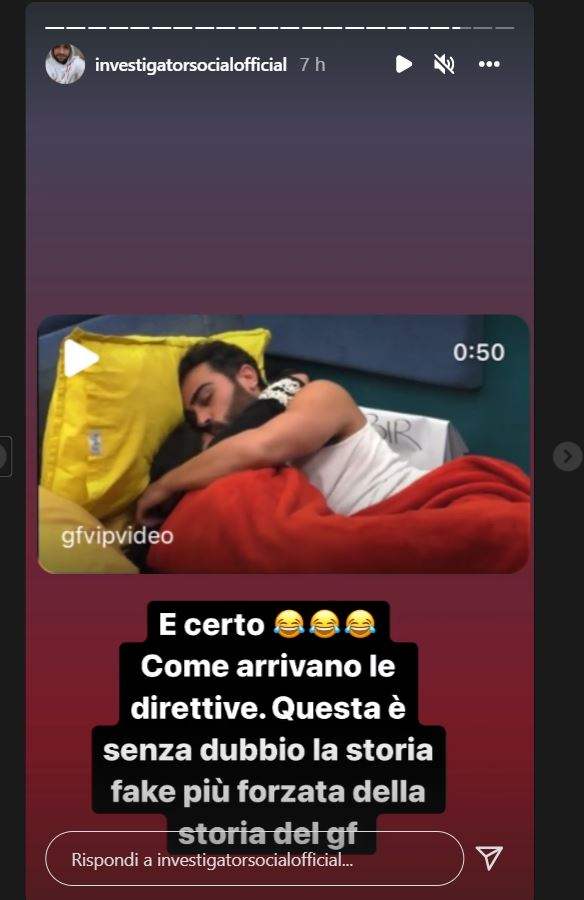This screenshot has height=900, width=584.
Task: Open investigatorsocialofficial profile picture
Action: (x=65, y=64)
